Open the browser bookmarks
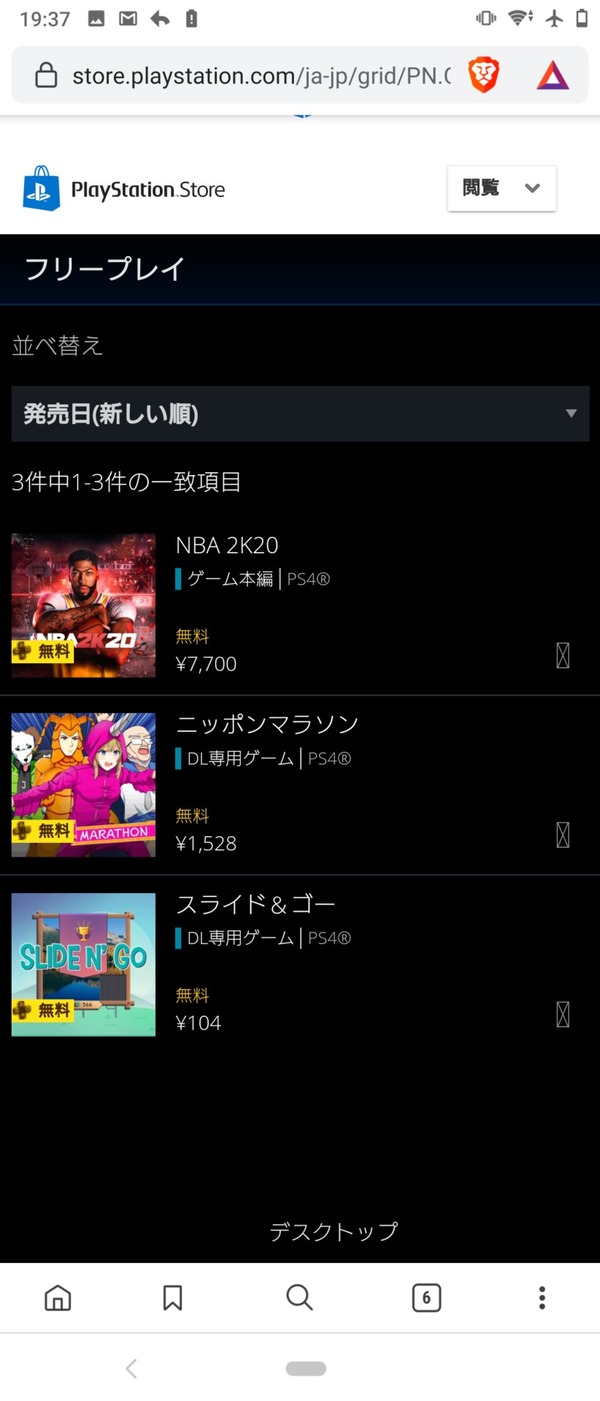600x1401 pixels. 172,1298
